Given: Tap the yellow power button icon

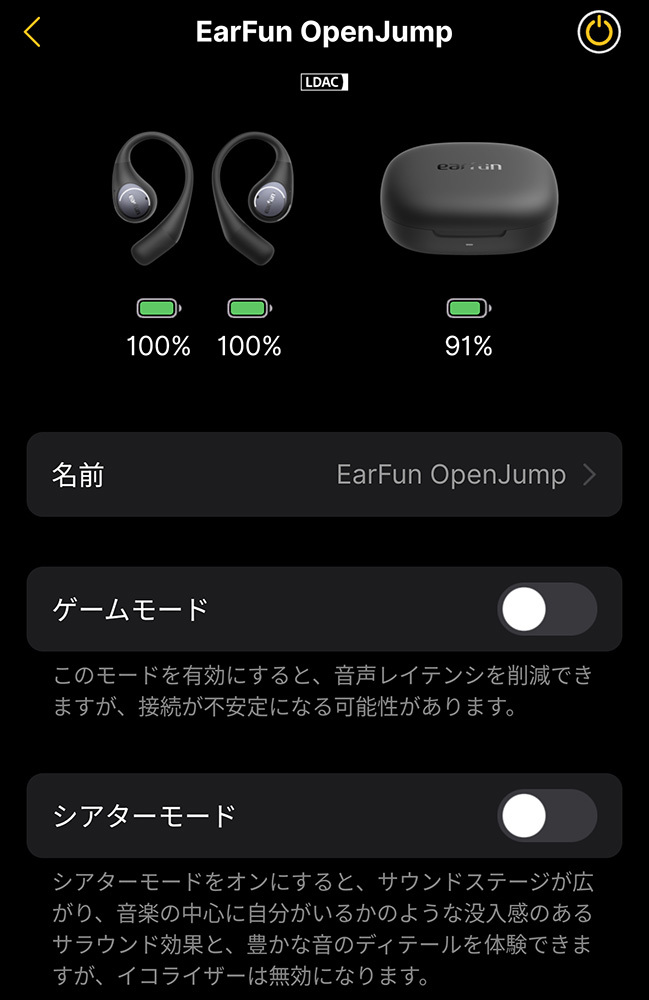Looking at the screenshot, I should click(x=599, y=33).
